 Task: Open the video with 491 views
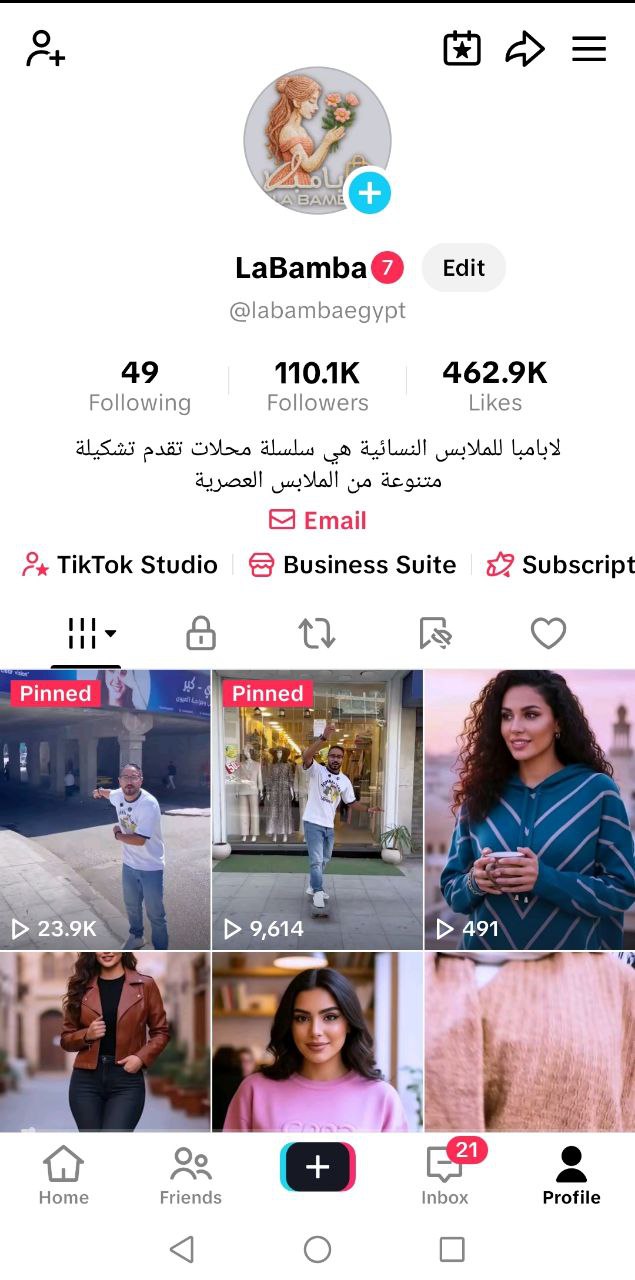pyautogui.click(x=530, y=810)
